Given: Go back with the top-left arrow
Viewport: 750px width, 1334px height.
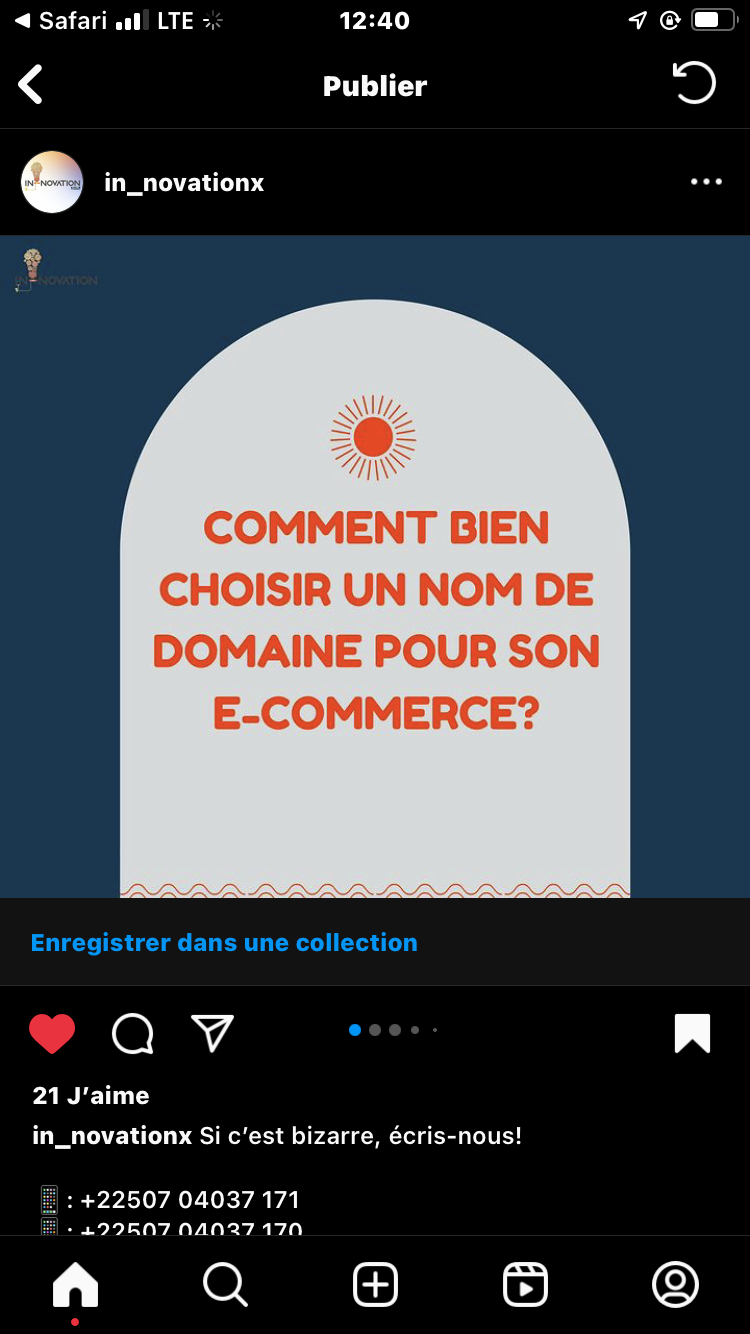Looking at the screenshot, I should point(31,85).
